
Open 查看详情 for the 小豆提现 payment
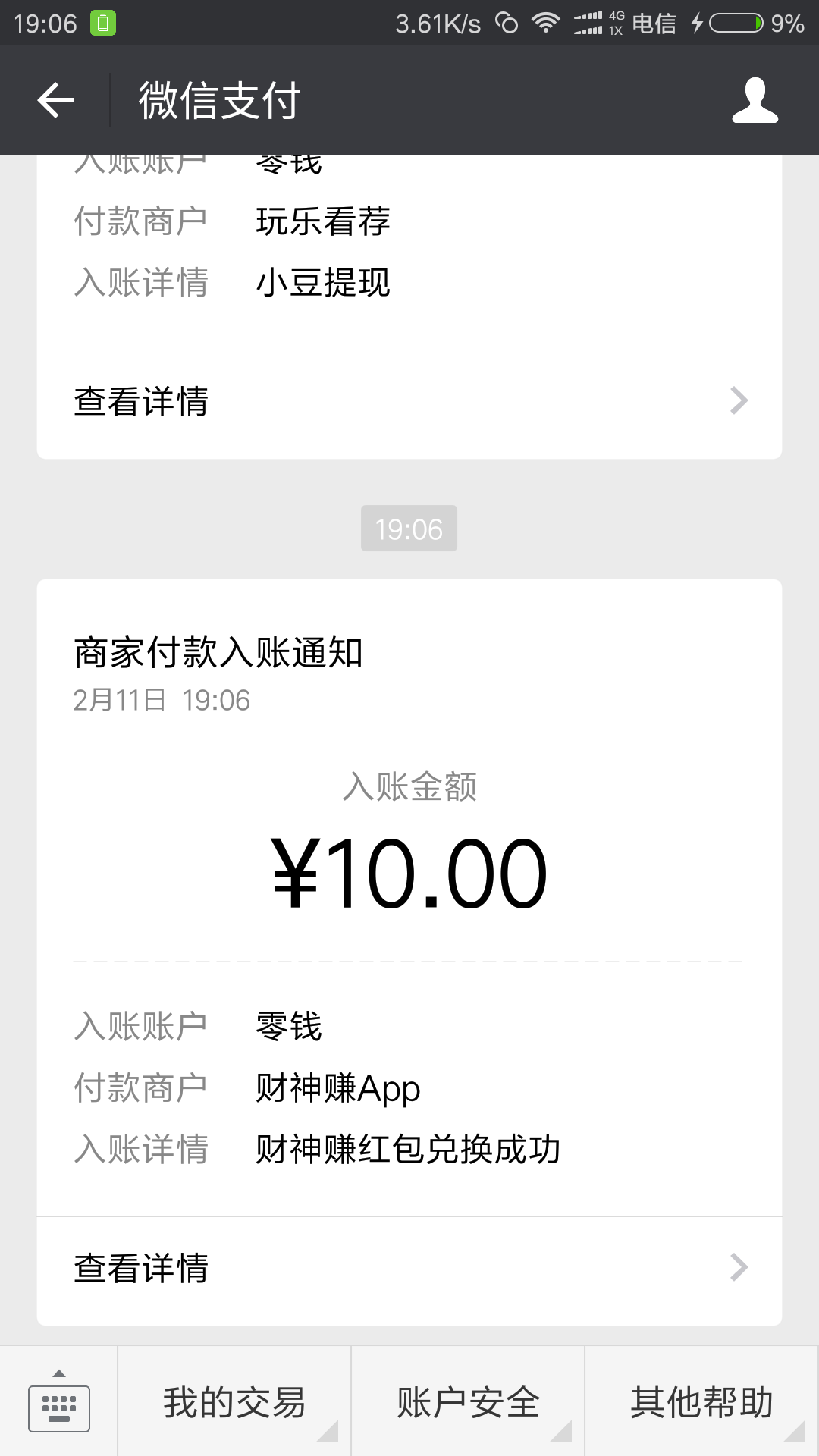click(409, 403)
